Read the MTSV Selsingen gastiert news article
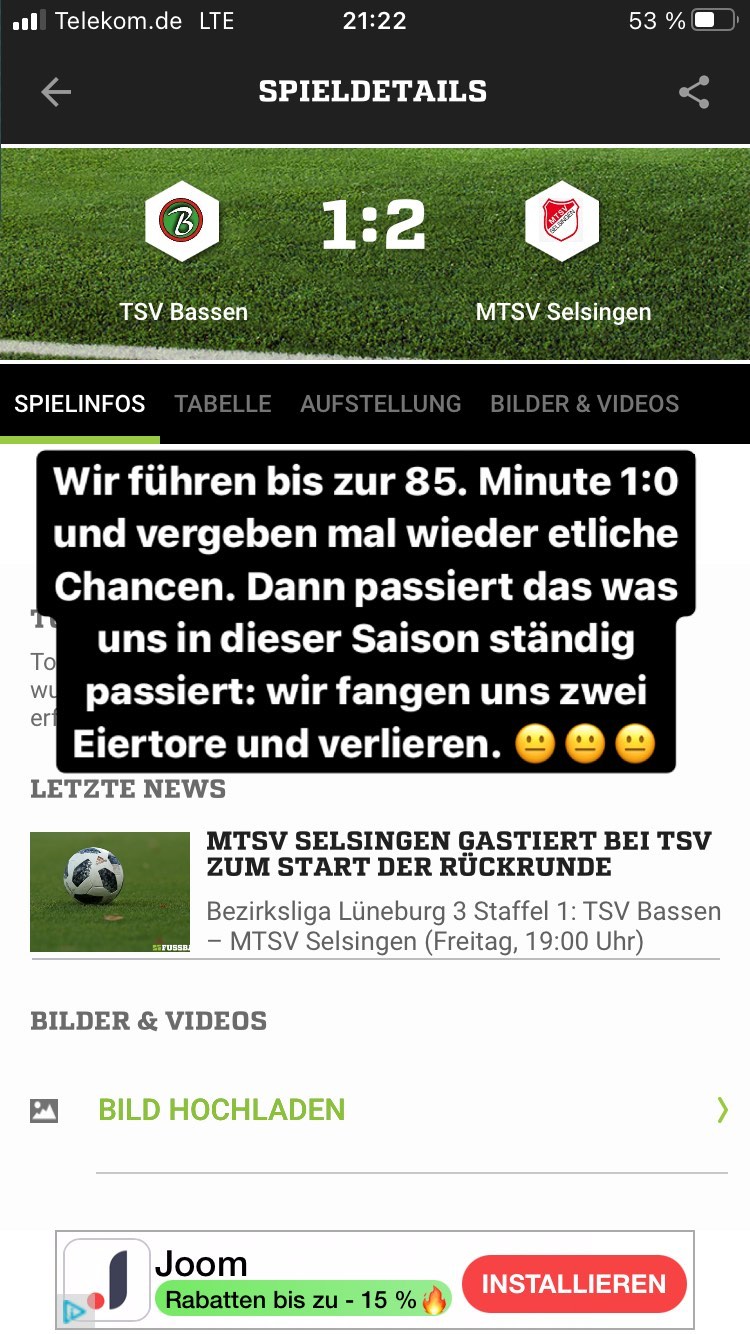750x1334 pixels. pos(458,854)
